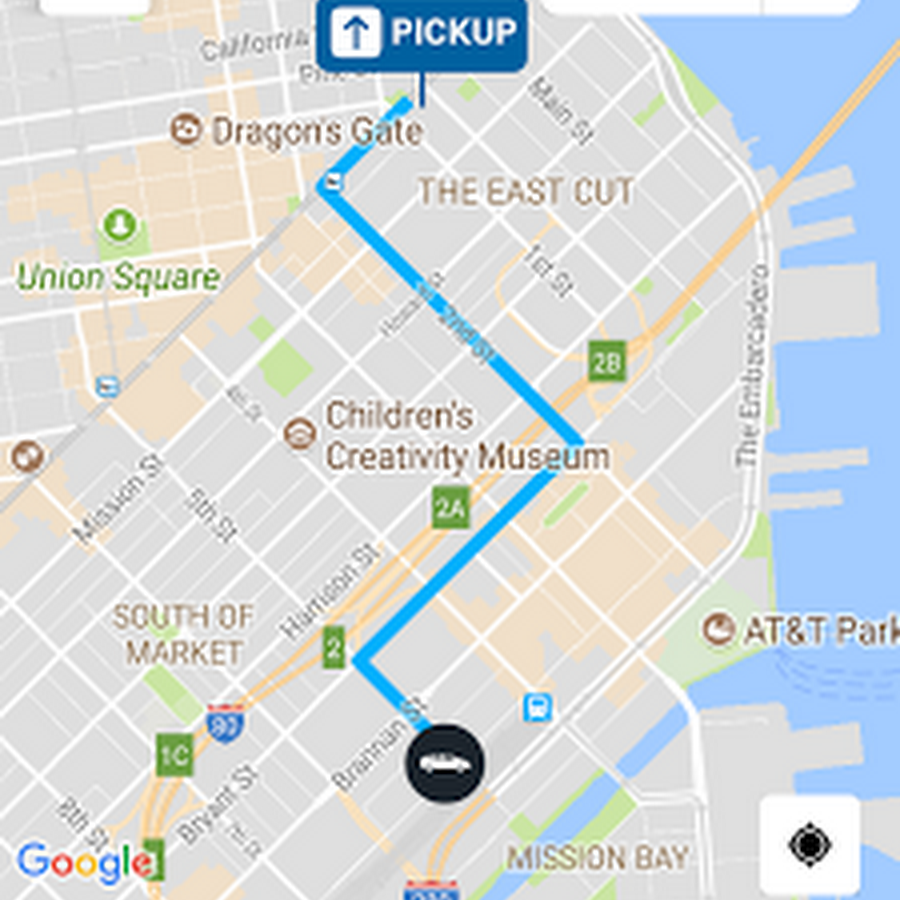Select the car marker on the map
Image resolution: width=900 pixels, height=900 pixels.
point(444,764)
